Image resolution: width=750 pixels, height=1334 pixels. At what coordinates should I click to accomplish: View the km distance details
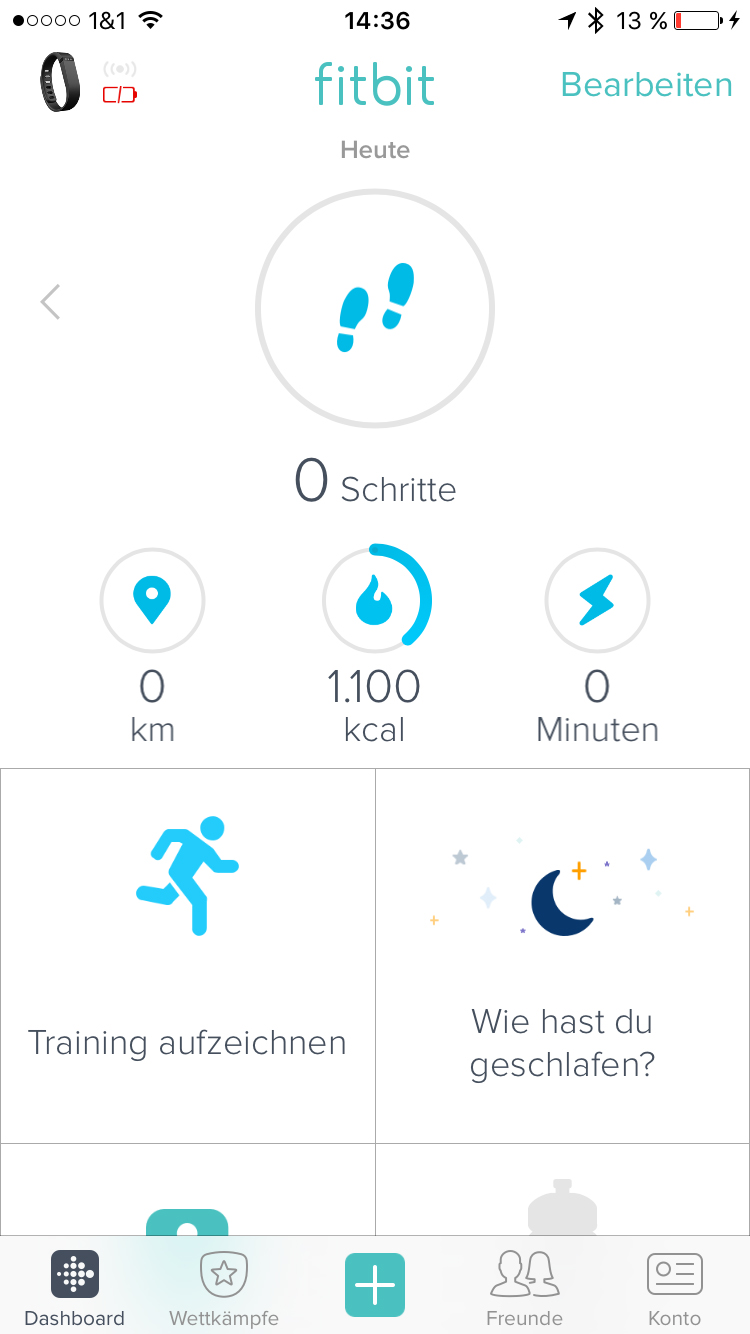[152, 600]
